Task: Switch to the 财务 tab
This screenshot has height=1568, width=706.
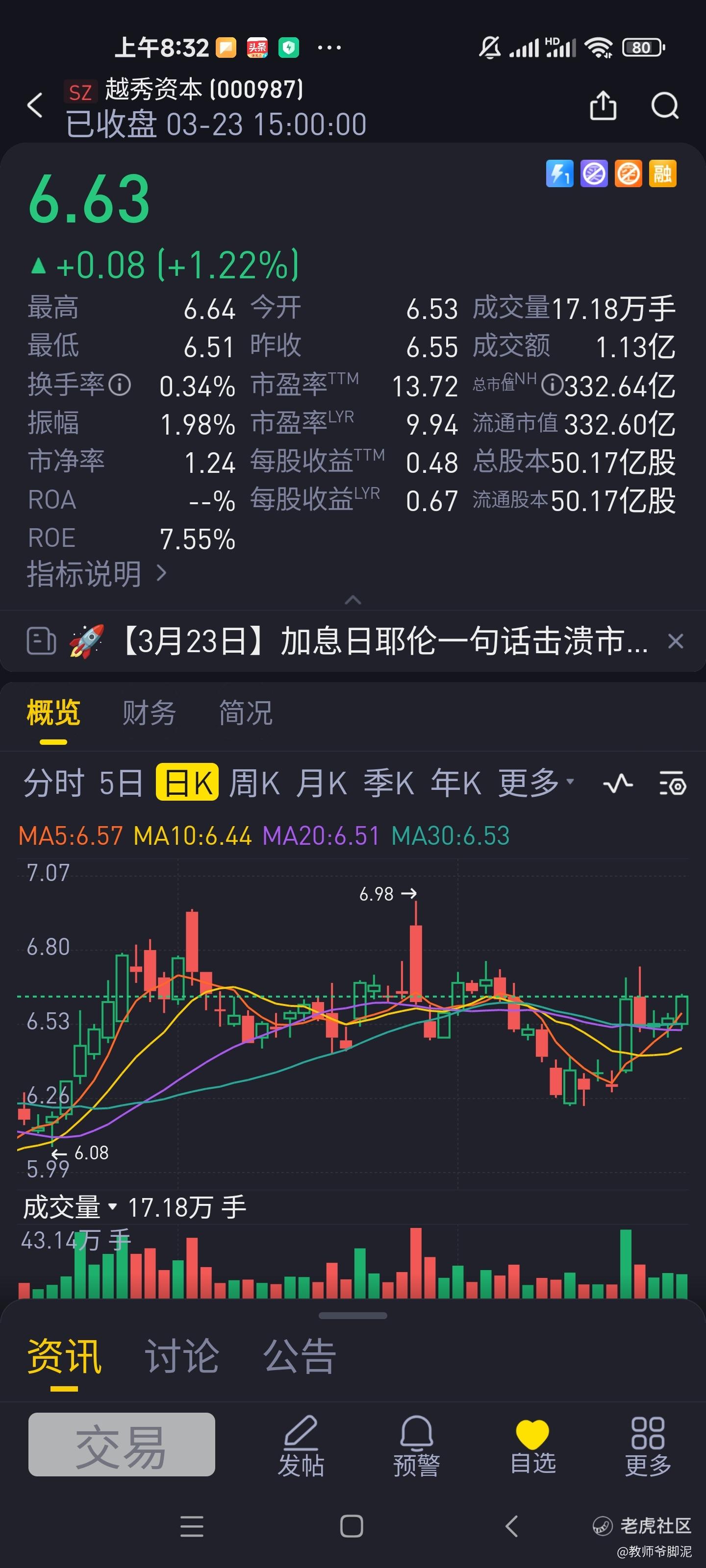Action: point(149,713)
